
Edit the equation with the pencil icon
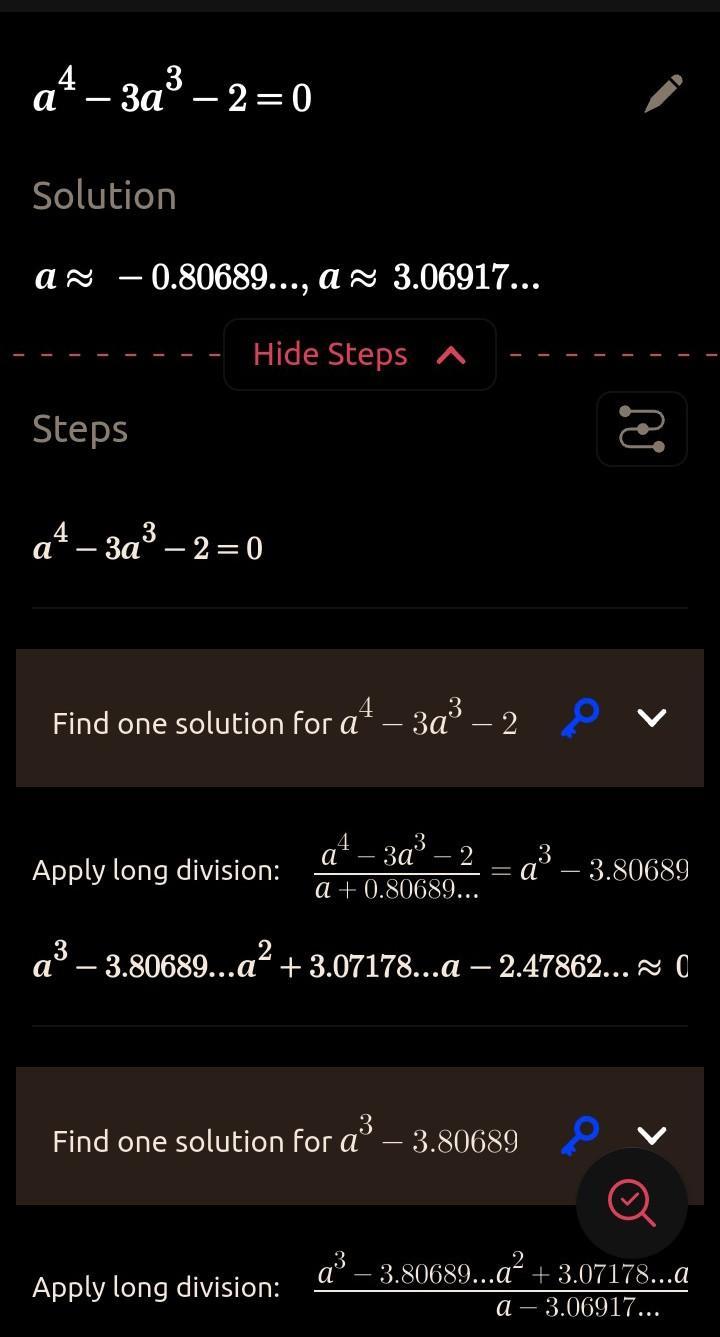tap(664, 94)
